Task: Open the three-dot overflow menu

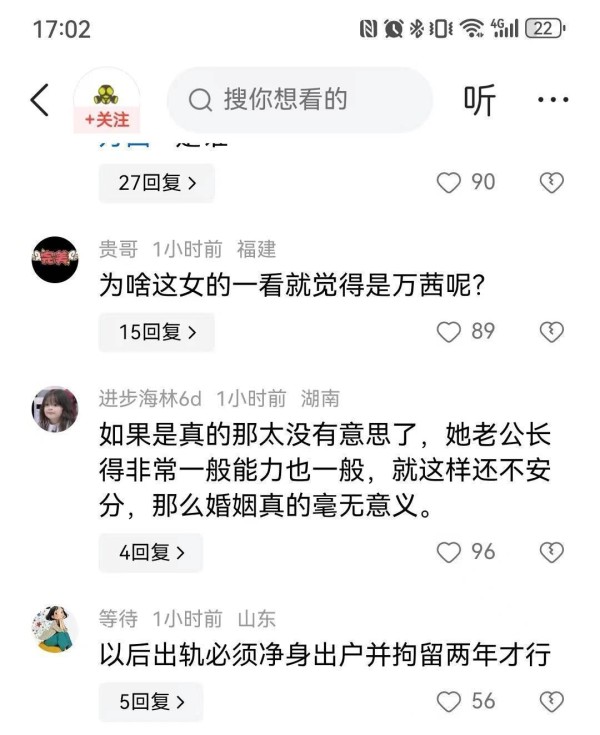Action: [553, 99]
